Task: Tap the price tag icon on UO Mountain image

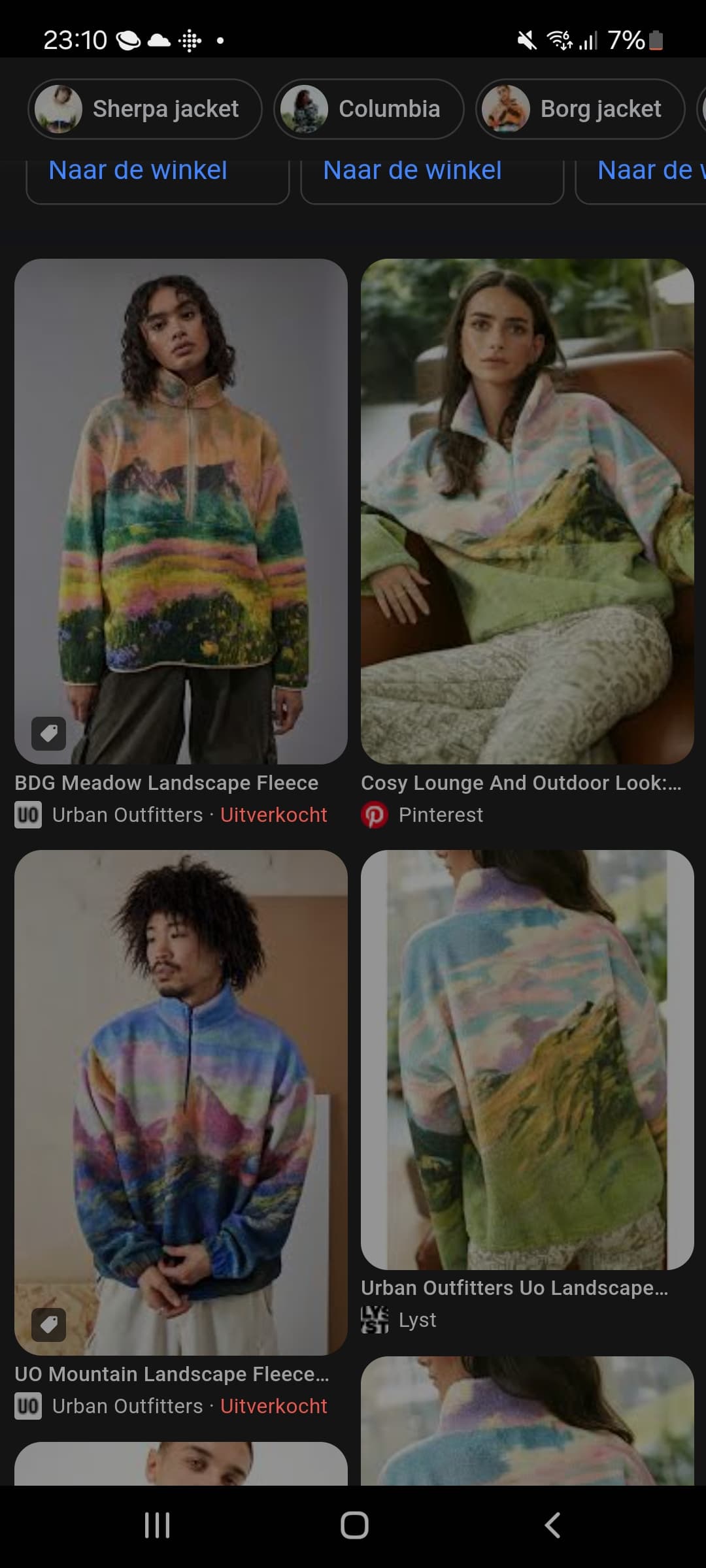Action: click(49, 1324)
